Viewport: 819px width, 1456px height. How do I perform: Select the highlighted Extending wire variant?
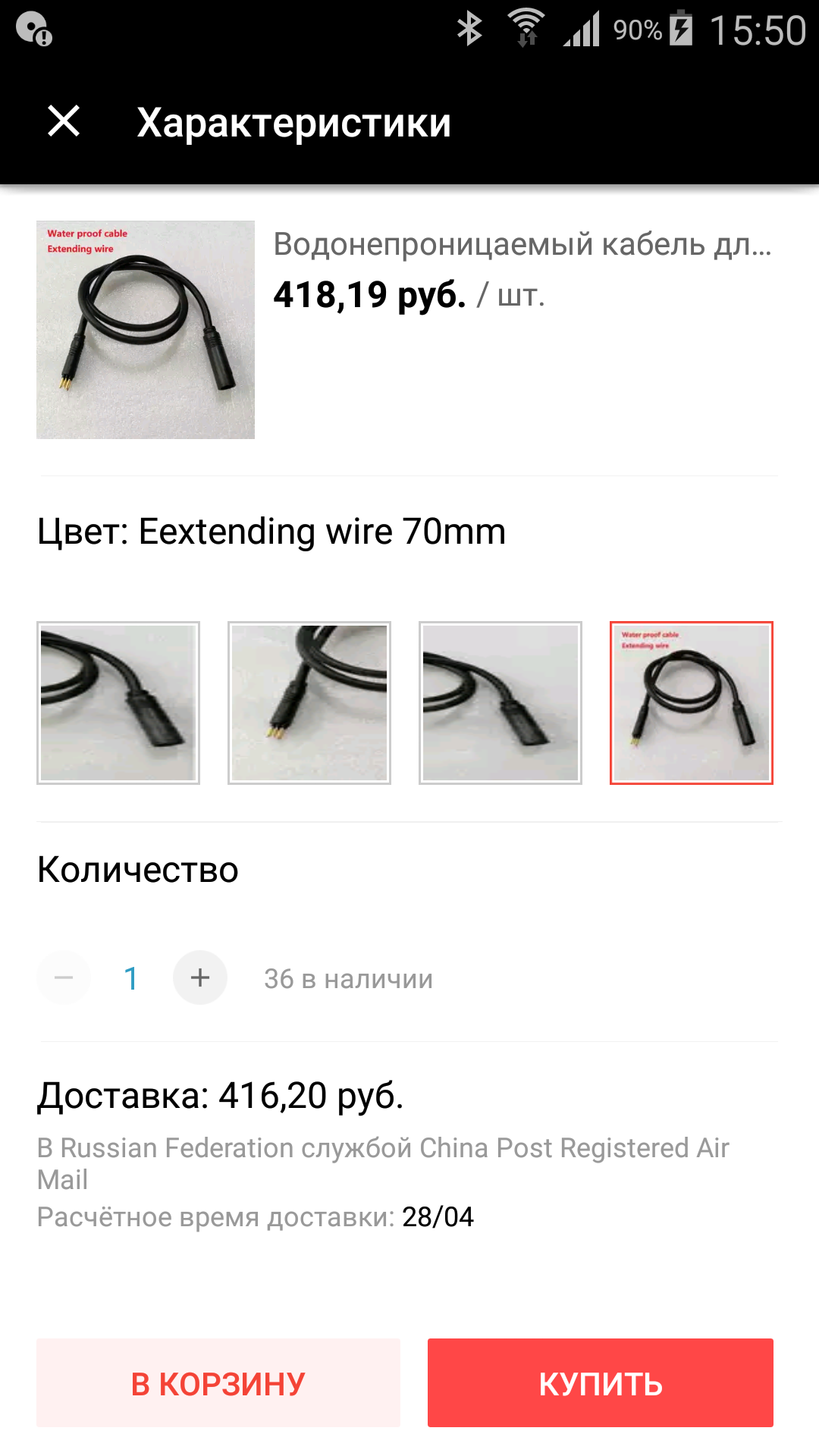[692, 703]
